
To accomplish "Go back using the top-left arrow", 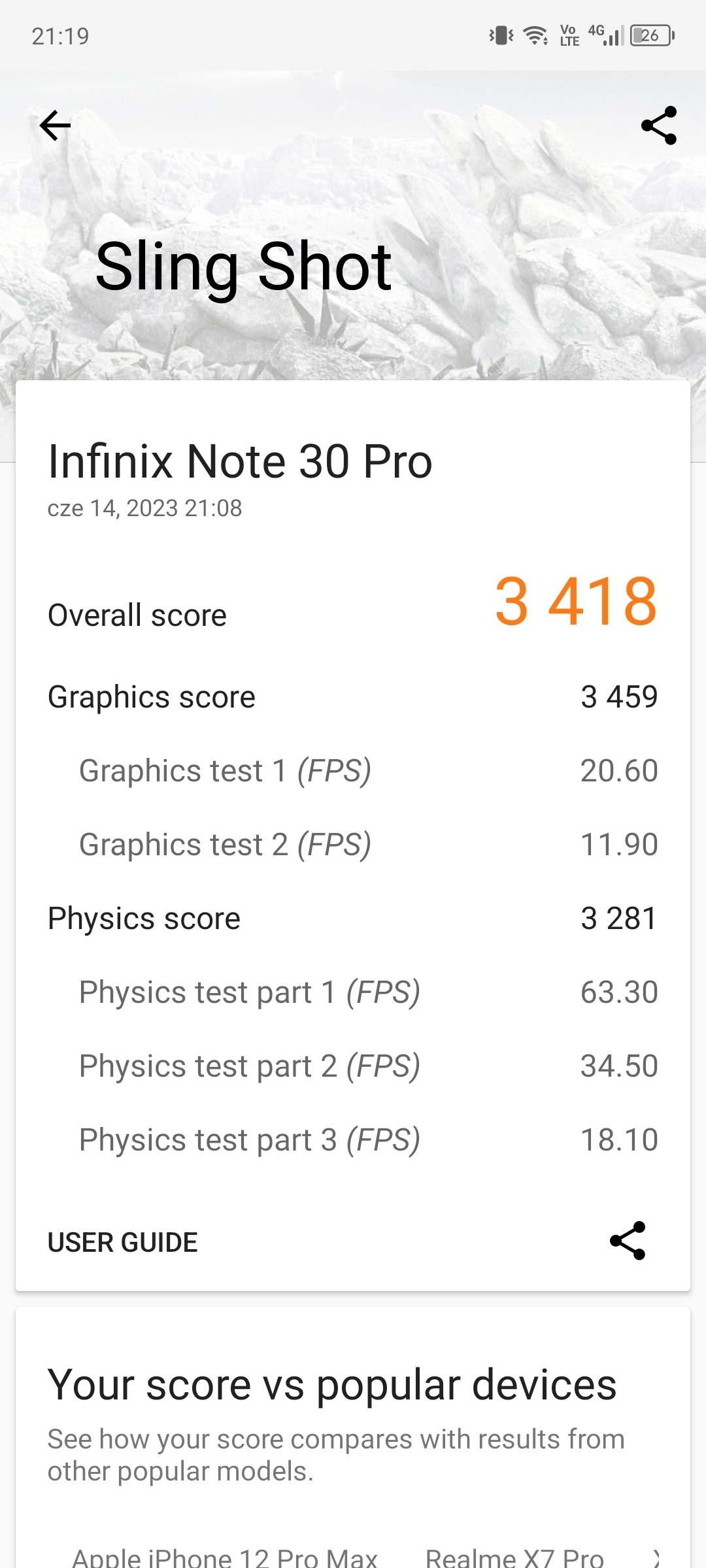I will tap(55, 125).
